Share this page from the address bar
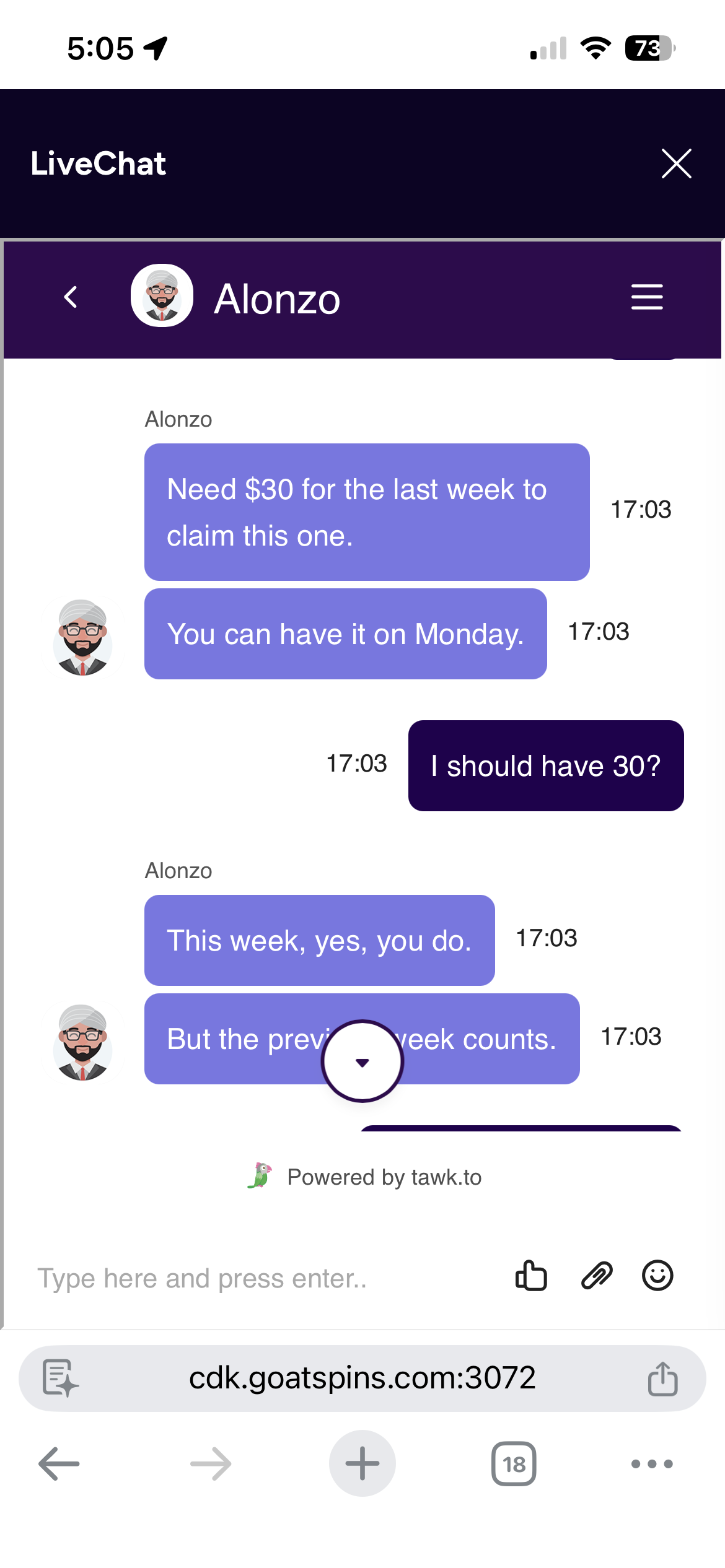This screenshot has height=1568, width=725. (x=662, y=1379)
